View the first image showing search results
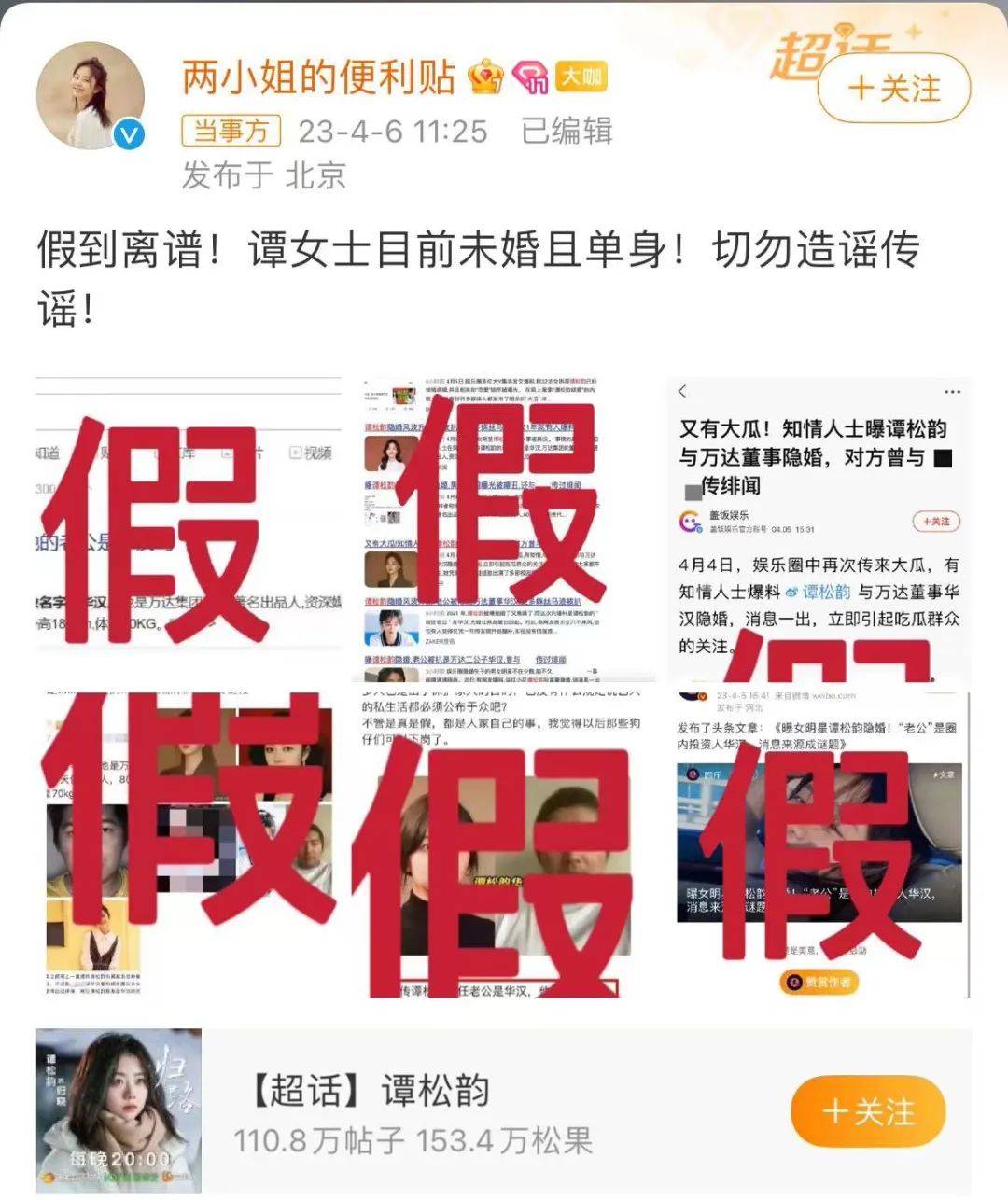 coord(189,527)
